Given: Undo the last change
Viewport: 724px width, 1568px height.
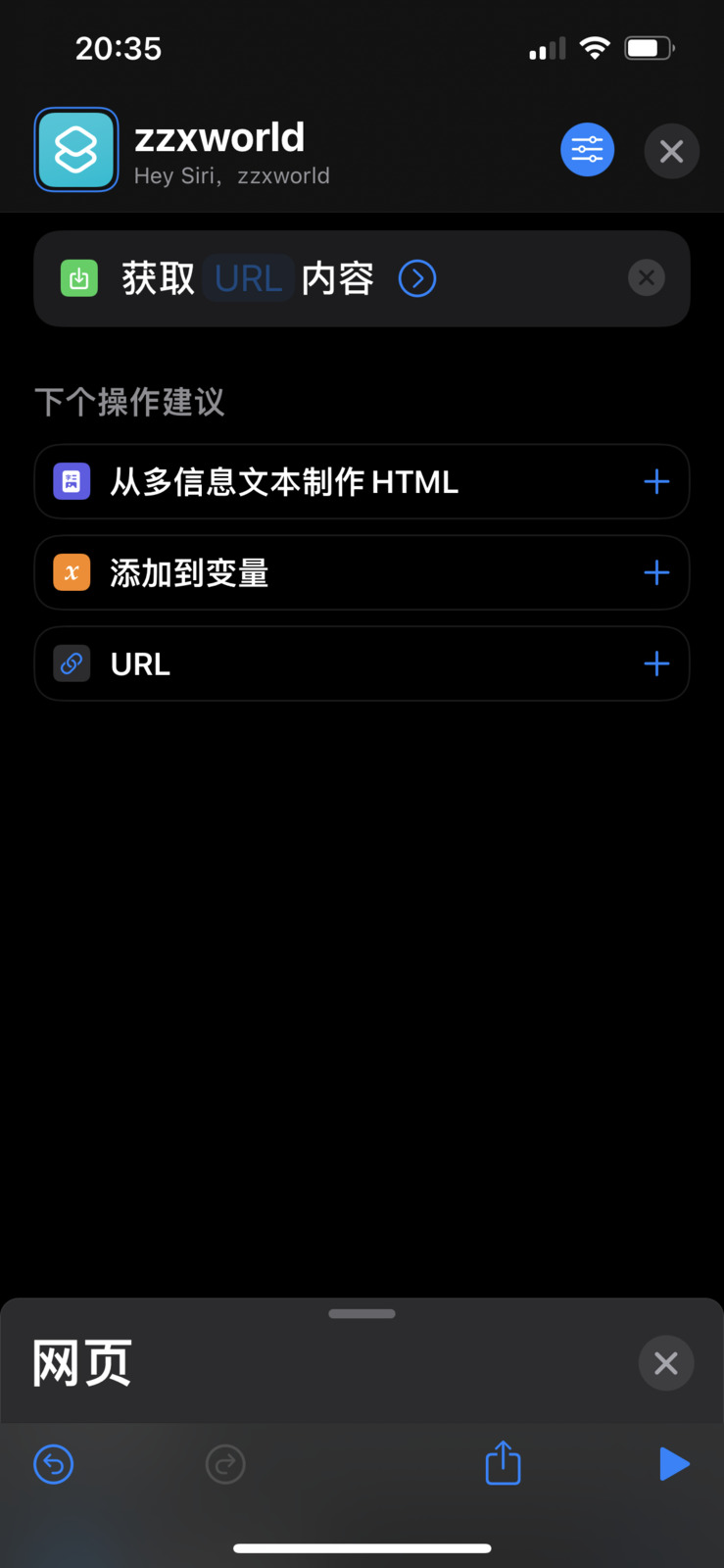Looking at the screenshot, I should coord(54,1464).
